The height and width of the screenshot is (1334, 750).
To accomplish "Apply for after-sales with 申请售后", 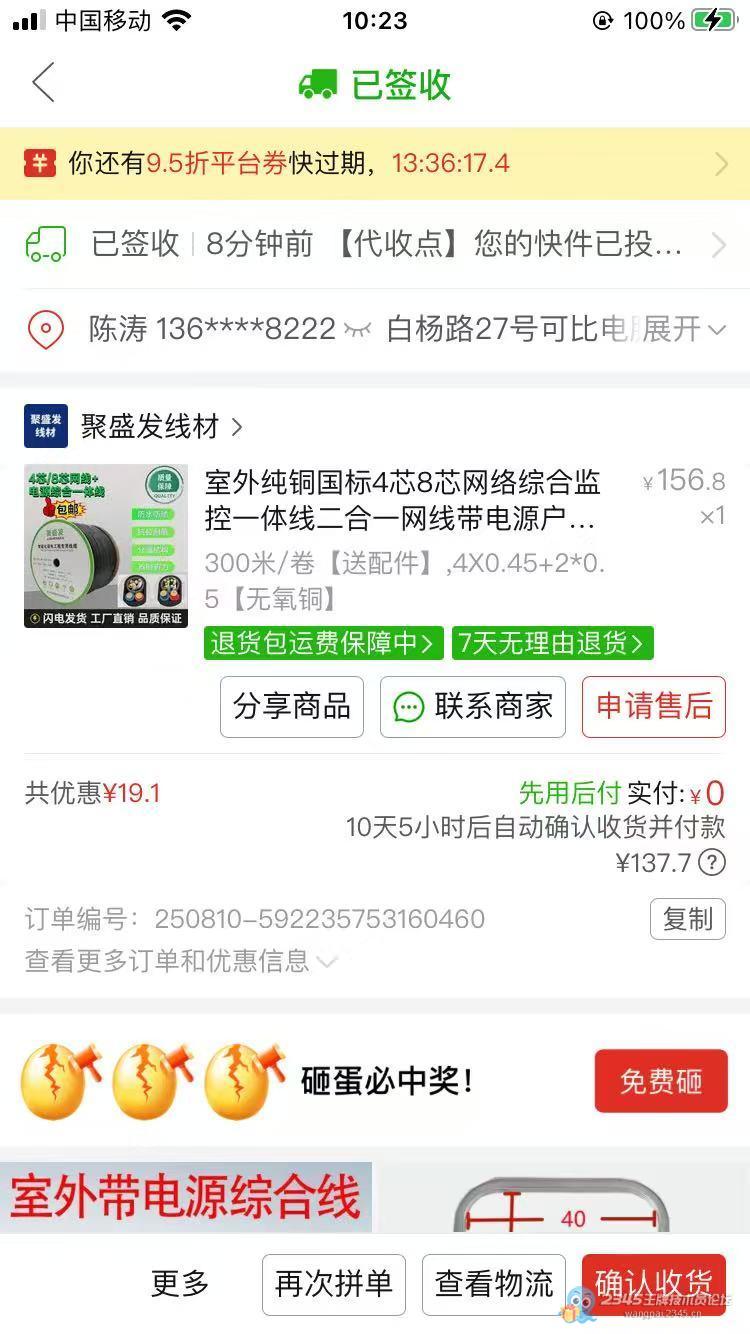I will [653, 707].
